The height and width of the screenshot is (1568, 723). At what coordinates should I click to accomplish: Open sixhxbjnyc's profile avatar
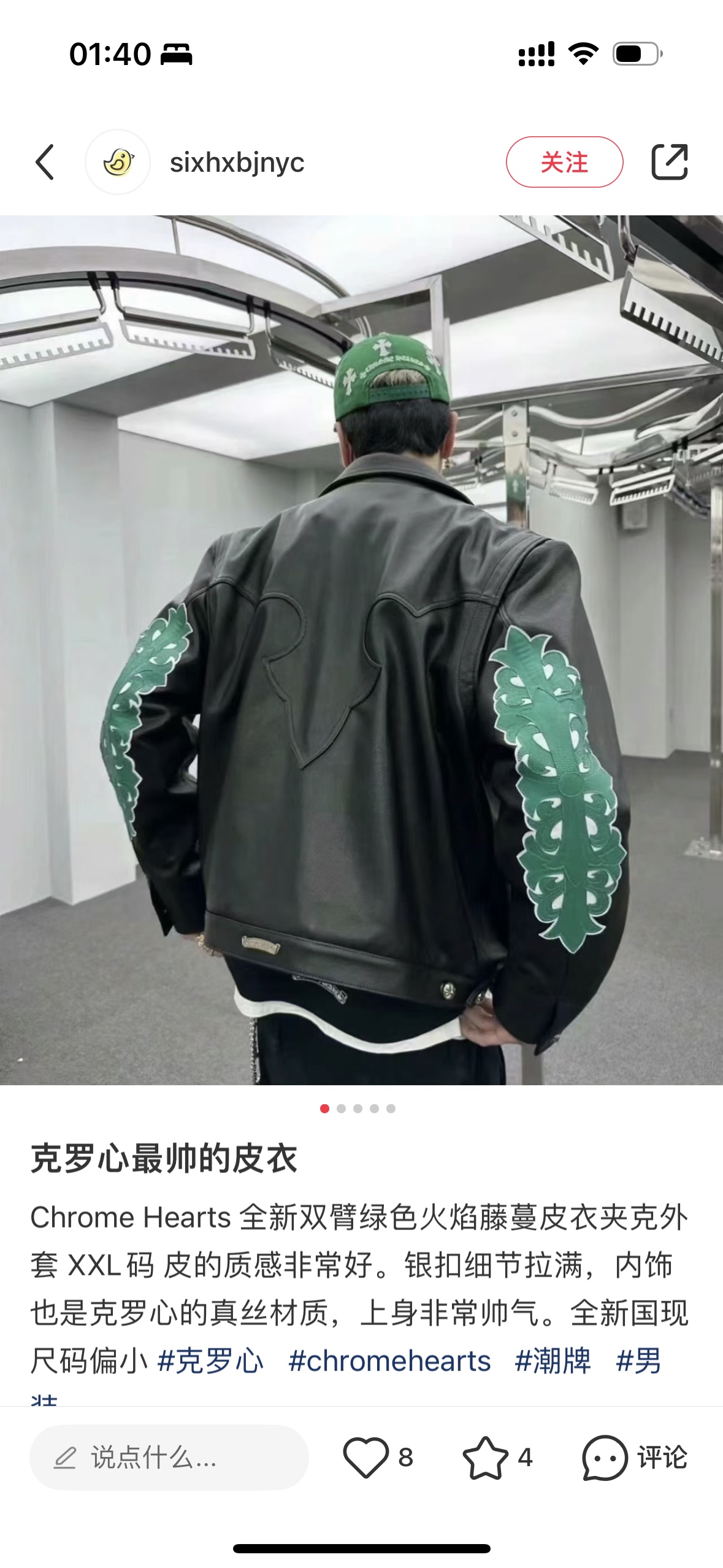click(x=118, y=163)
